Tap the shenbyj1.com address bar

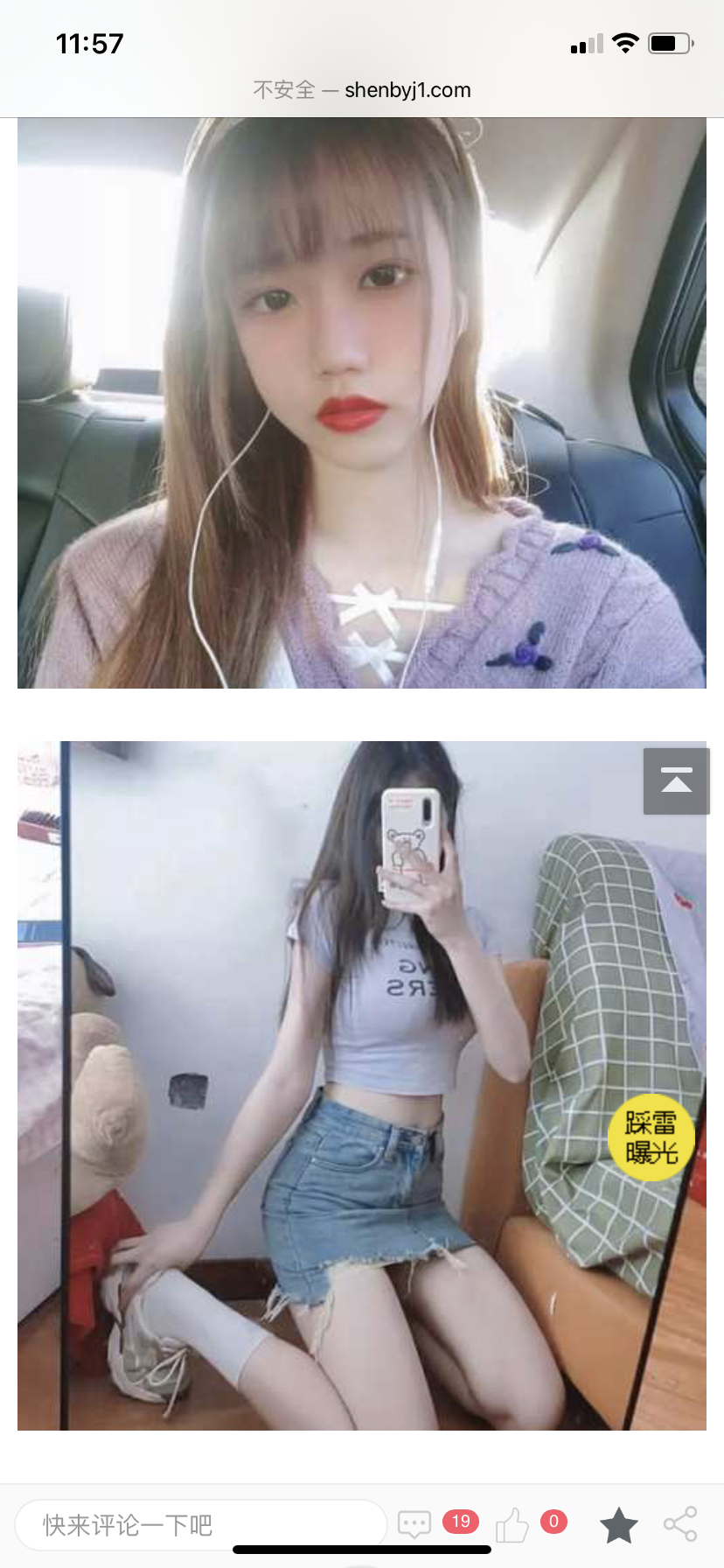[362, 90]
